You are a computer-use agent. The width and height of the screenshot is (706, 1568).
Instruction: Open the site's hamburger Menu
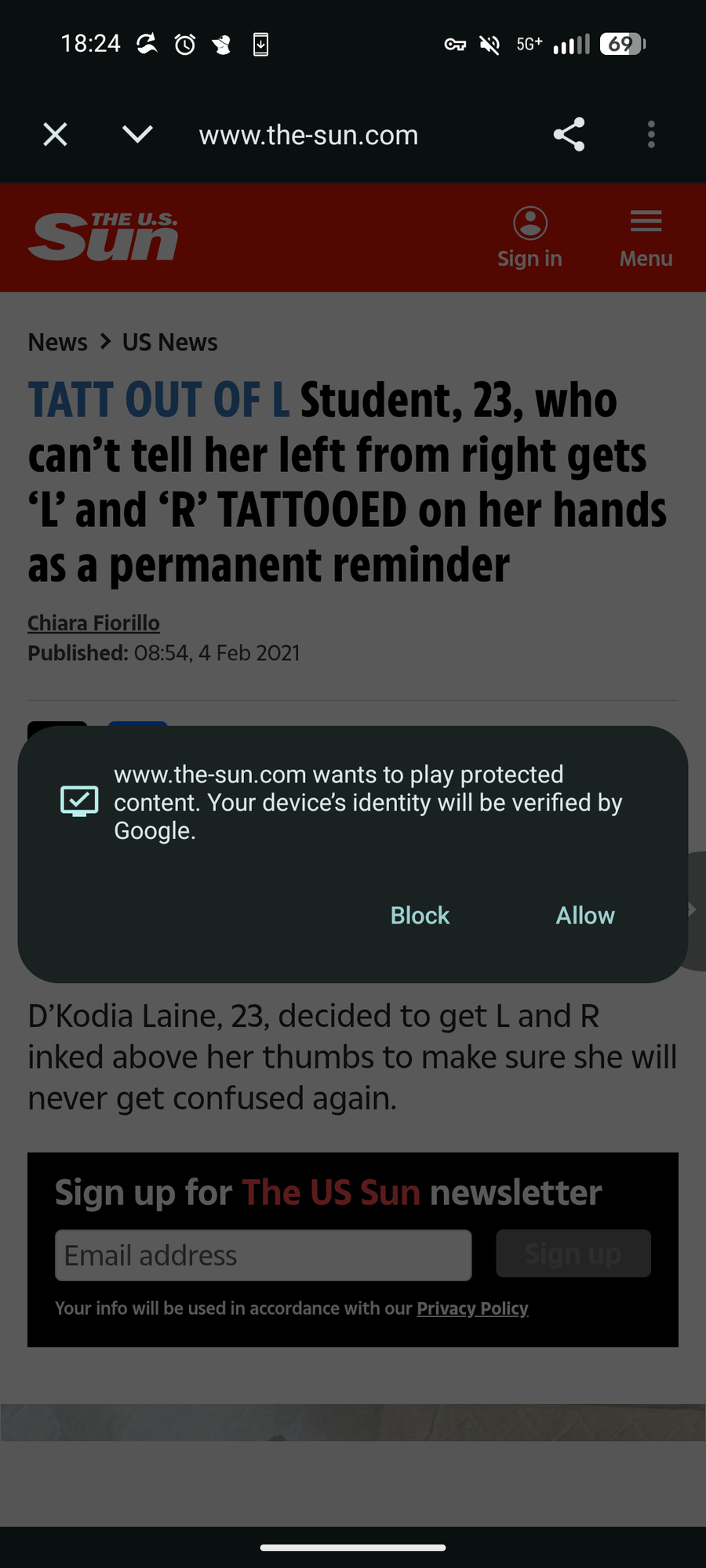646,238
